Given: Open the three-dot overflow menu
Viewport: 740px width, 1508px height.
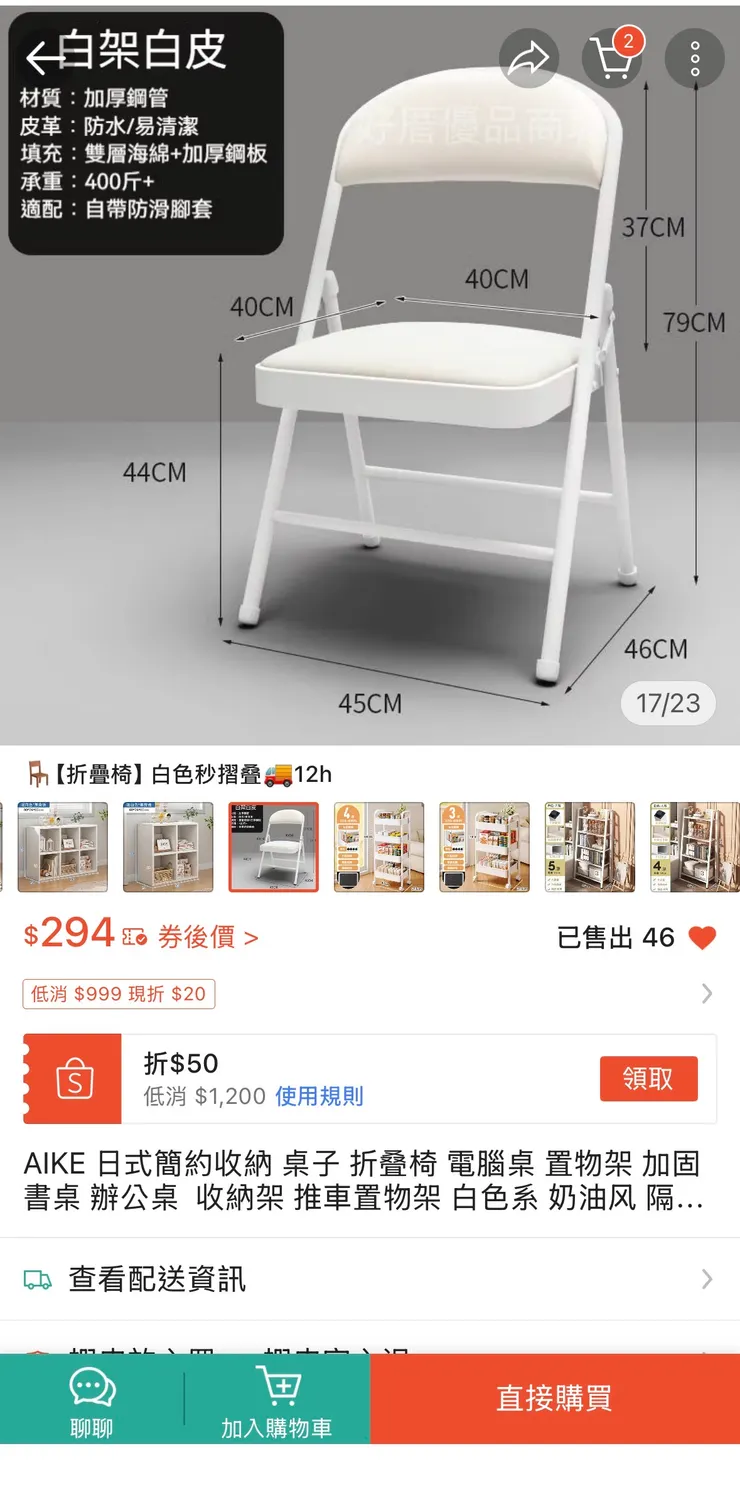Looking at the screenshot, I should 694,60.
